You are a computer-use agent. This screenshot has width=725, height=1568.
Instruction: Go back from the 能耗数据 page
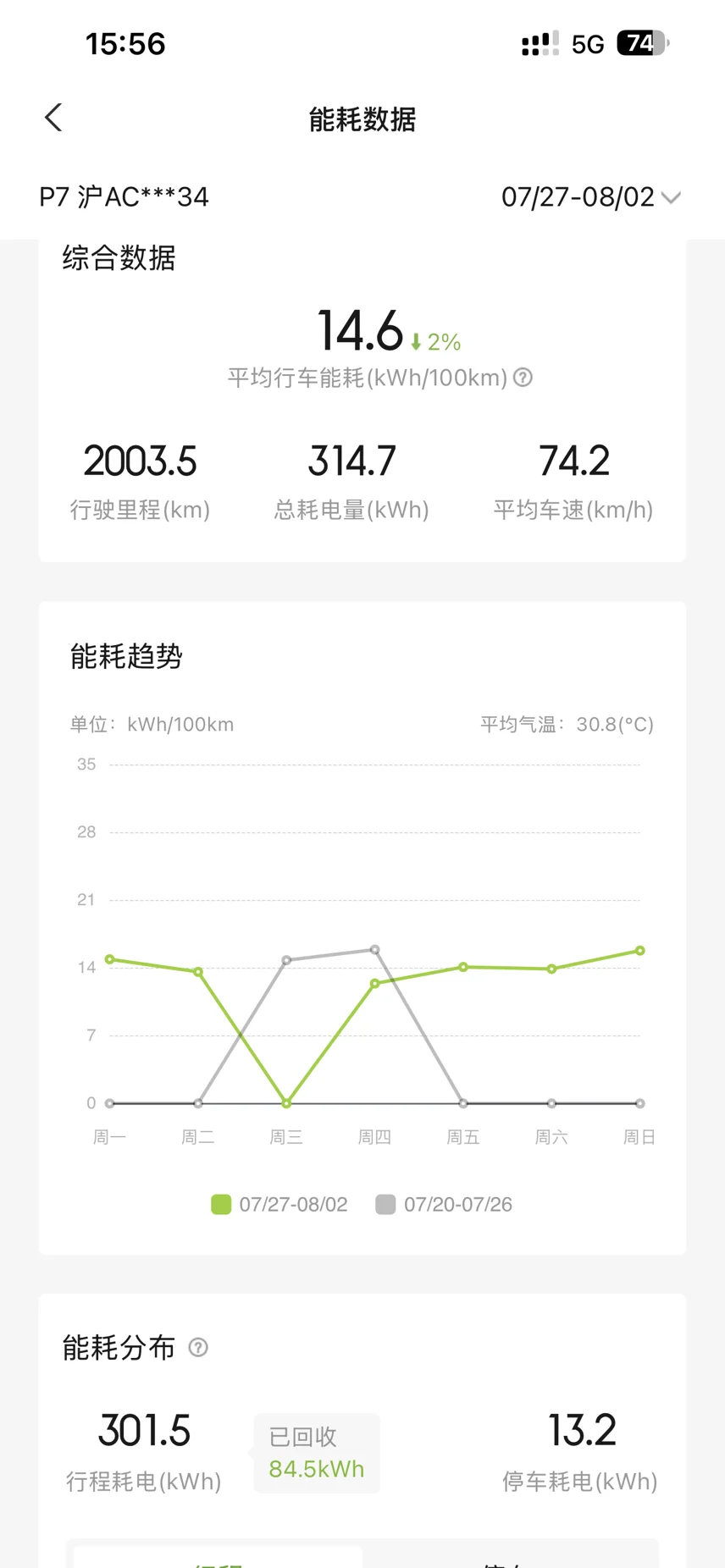coord(53,118)
